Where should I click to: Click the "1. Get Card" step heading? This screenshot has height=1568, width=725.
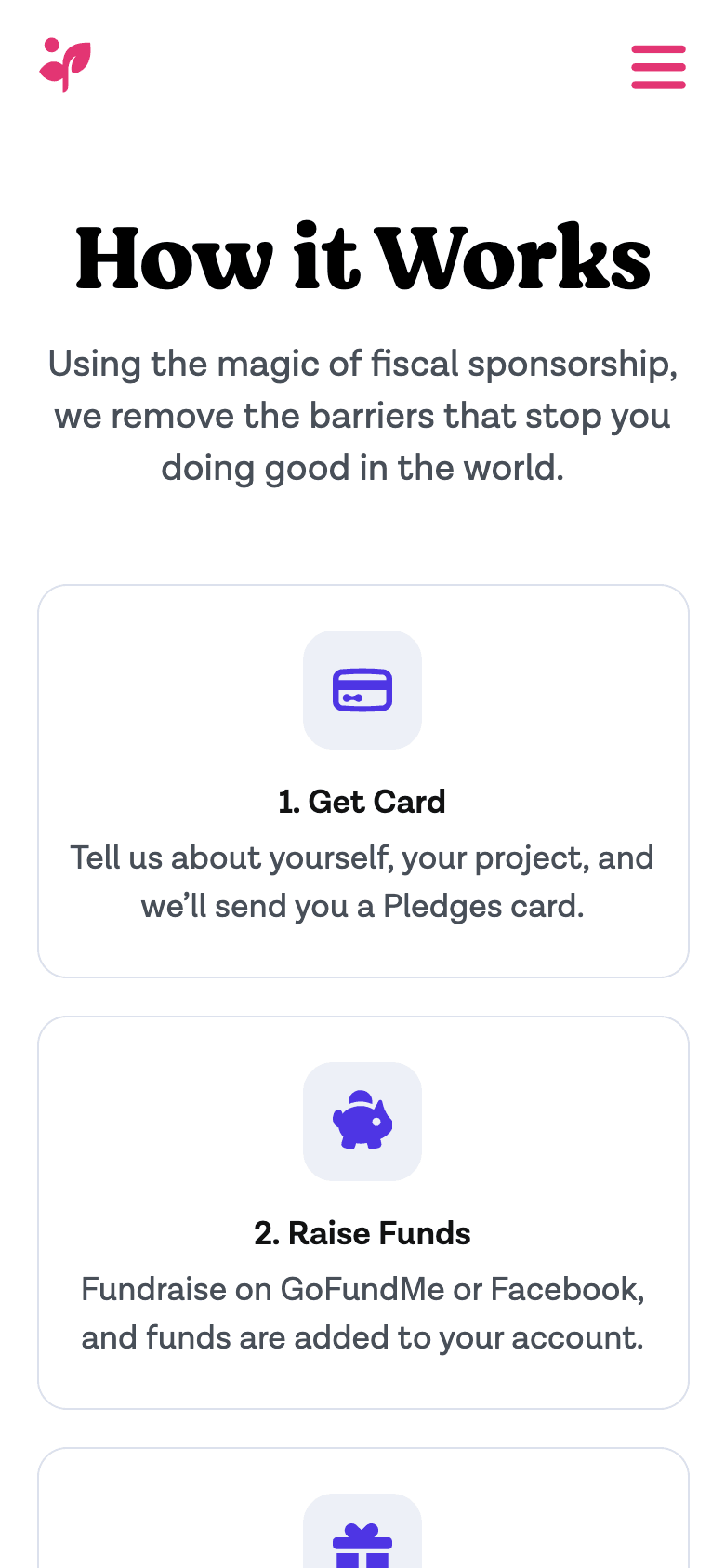tap(362, 802)
